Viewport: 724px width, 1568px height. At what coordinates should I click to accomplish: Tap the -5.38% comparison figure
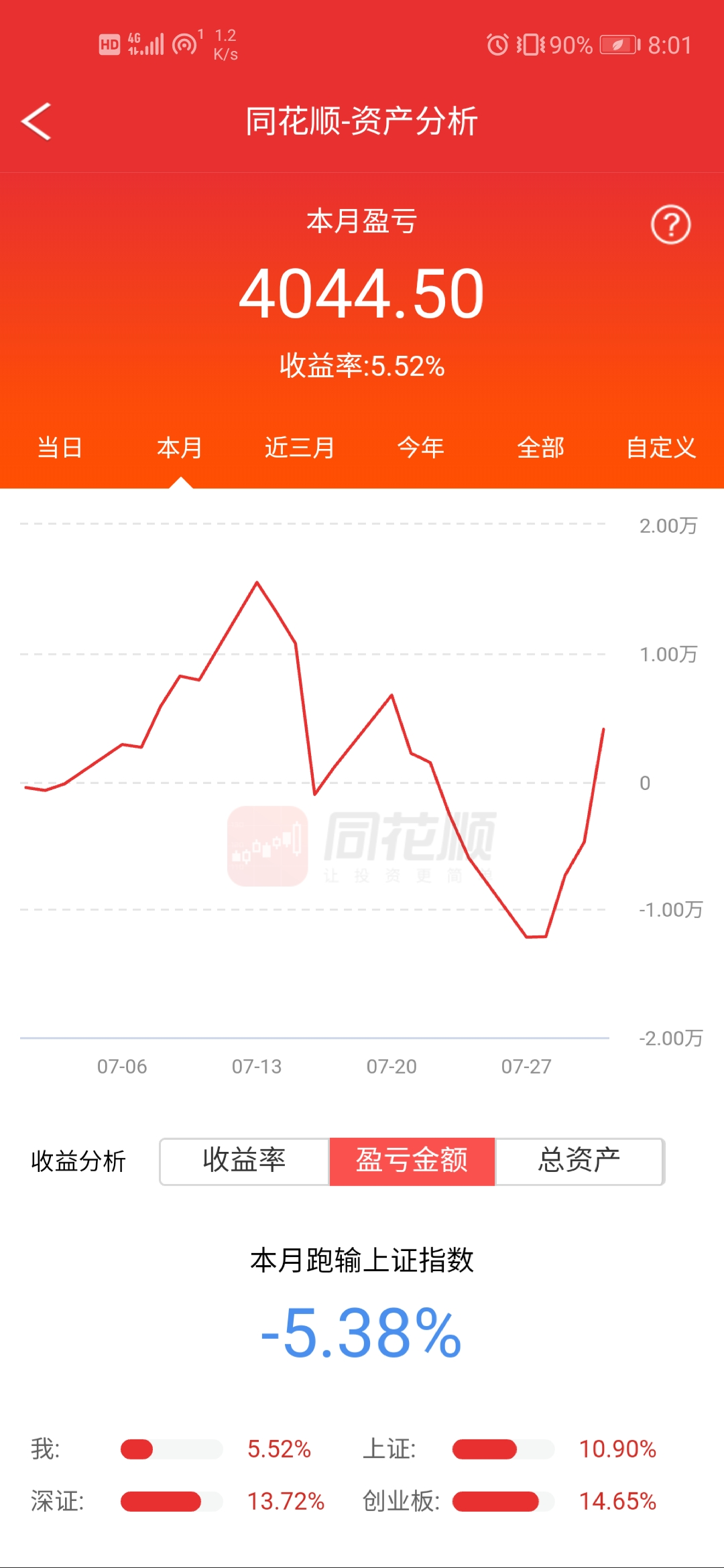point(362,1333)
